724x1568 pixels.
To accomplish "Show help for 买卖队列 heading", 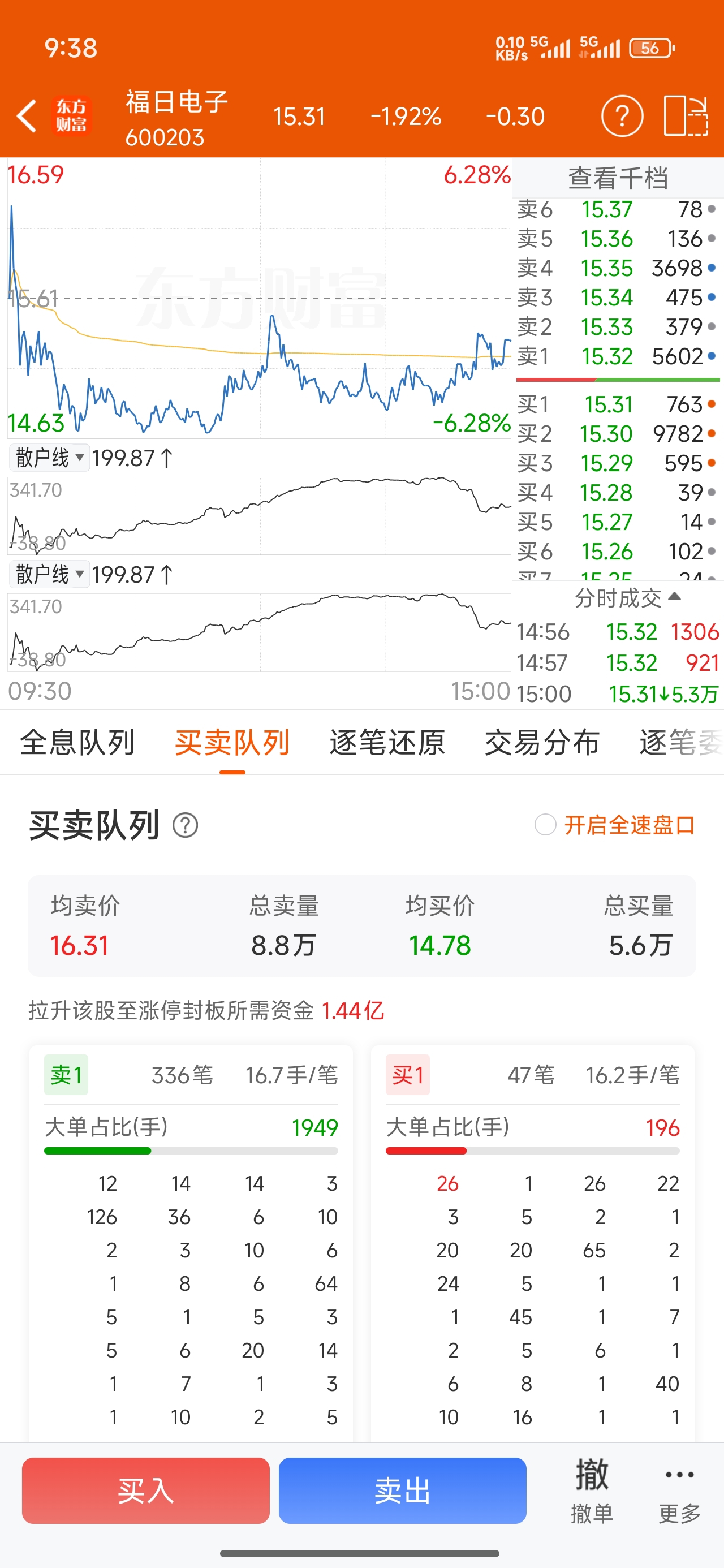I will pos(185,825).
